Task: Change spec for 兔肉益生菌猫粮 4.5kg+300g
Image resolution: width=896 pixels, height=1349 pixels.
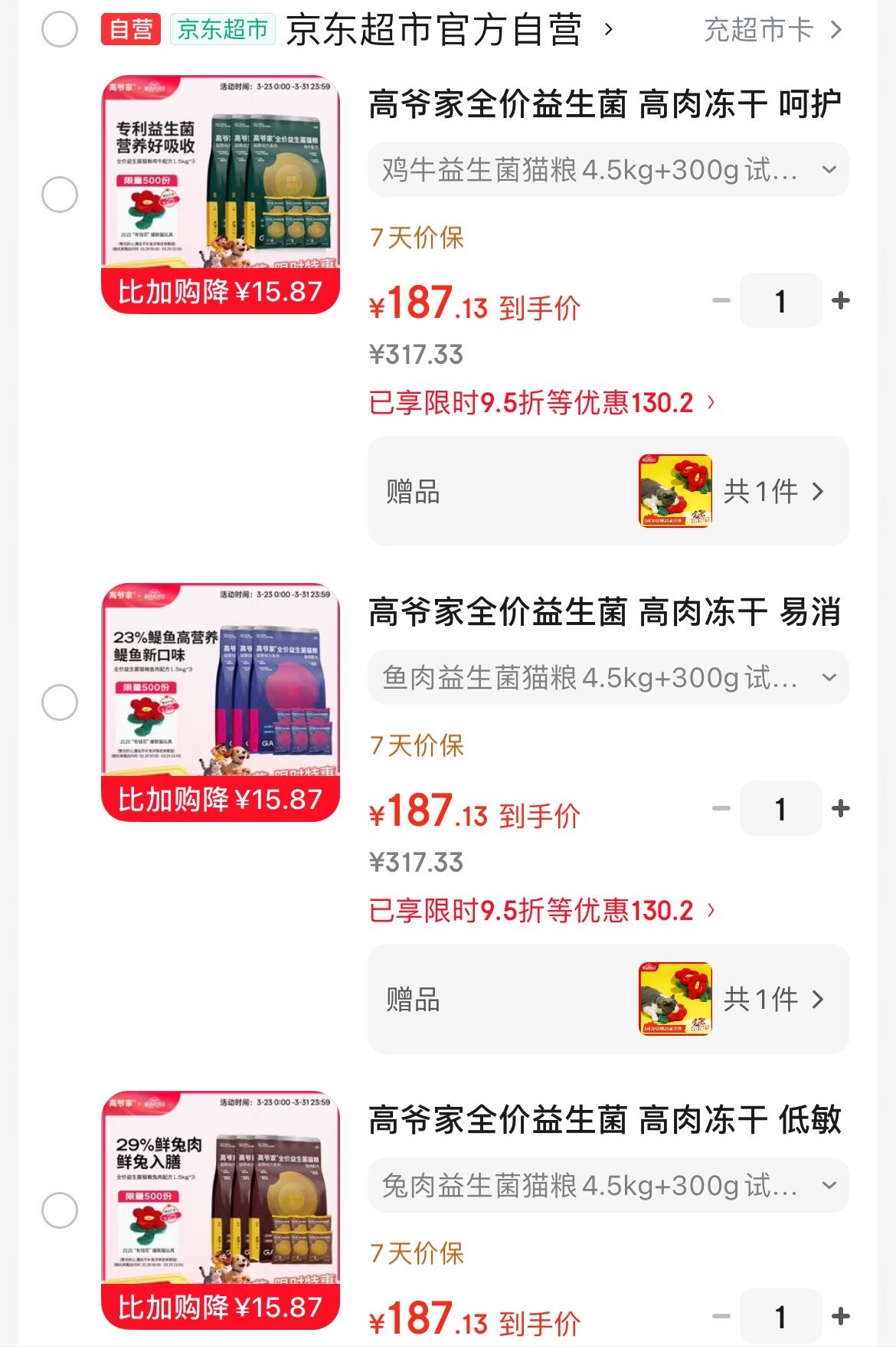Action: click(x=608, y=1185)
